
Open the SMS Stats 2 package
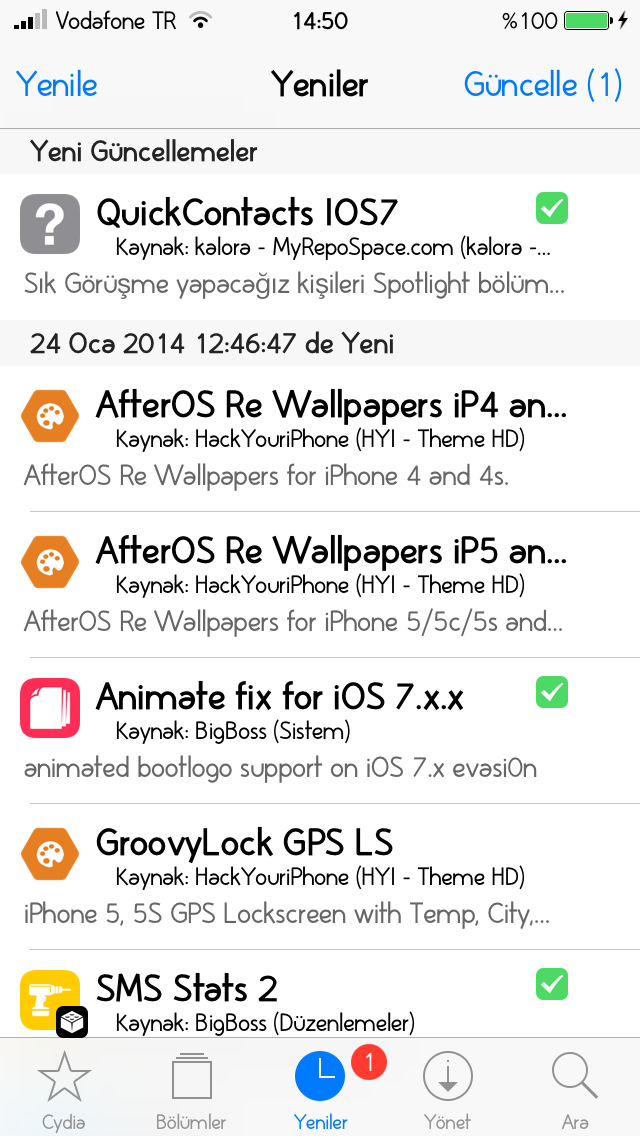click(320, 993)
